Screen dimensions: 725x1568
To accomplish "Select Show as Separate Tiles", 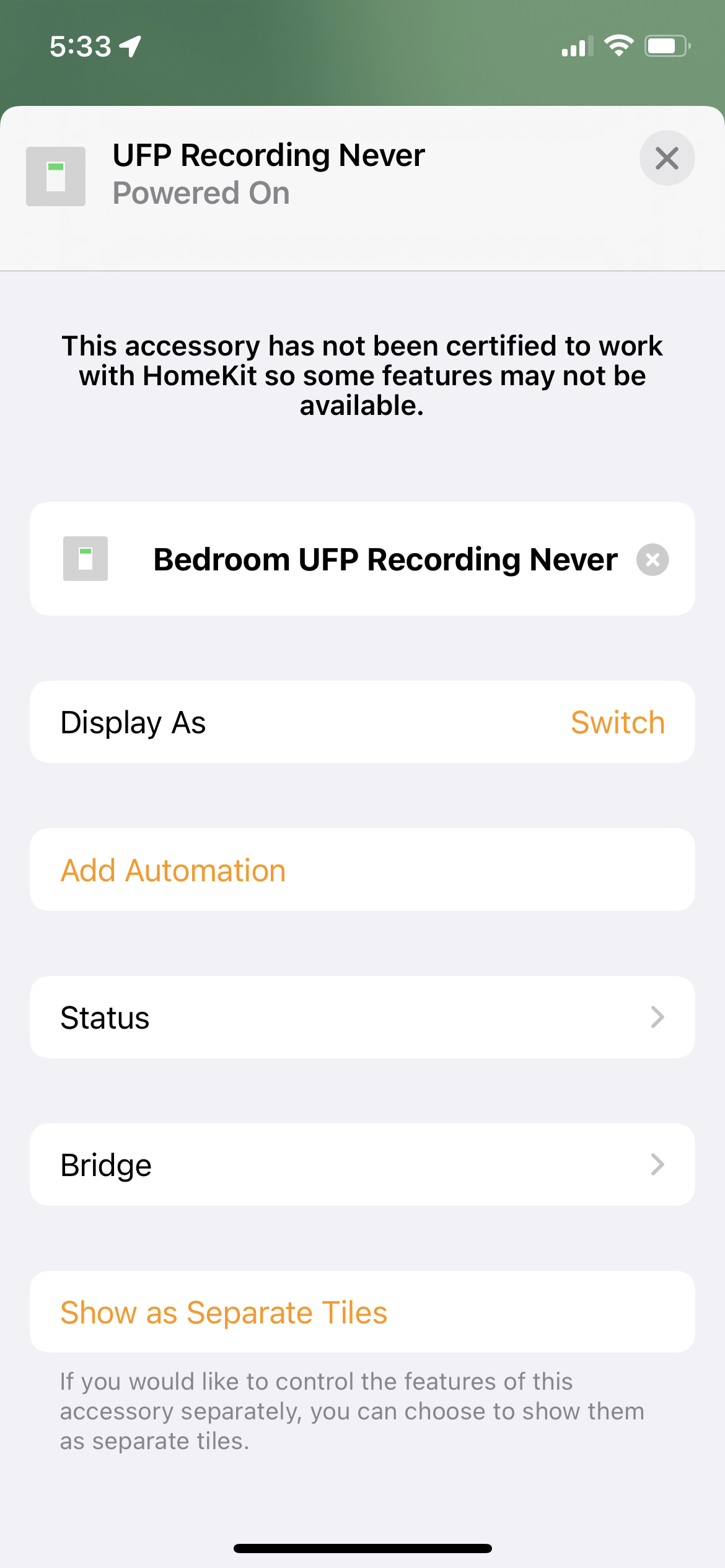I will [x=222, y=1311].
